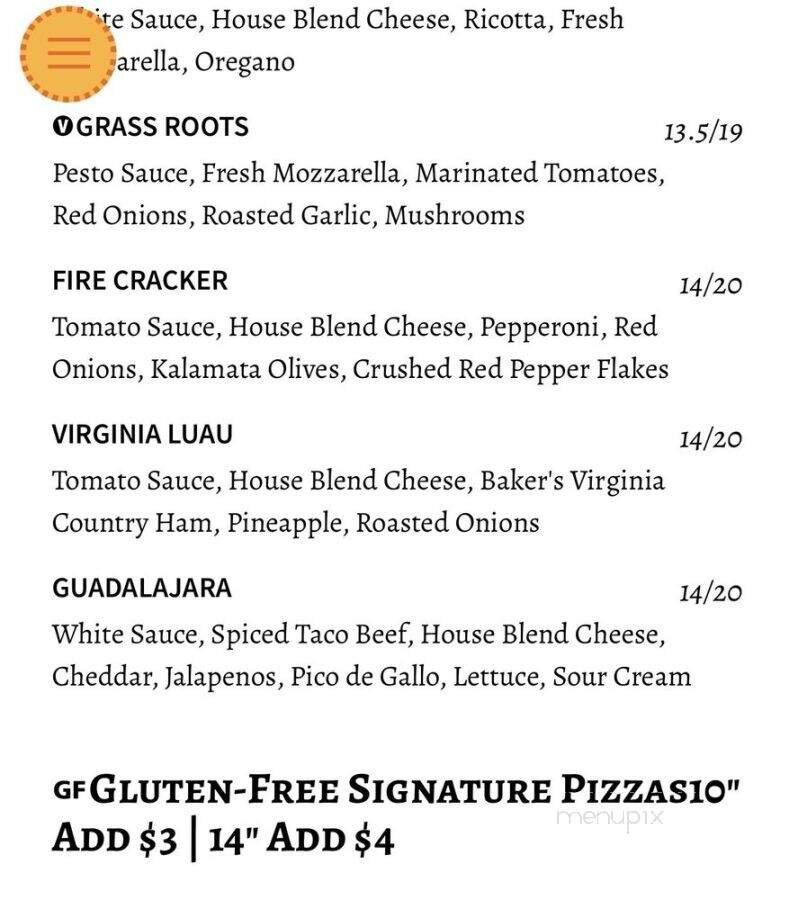Select the FIRE CRACKER menu heading
The width and height of the screenshot is (789, 900).
coord(139,281)
